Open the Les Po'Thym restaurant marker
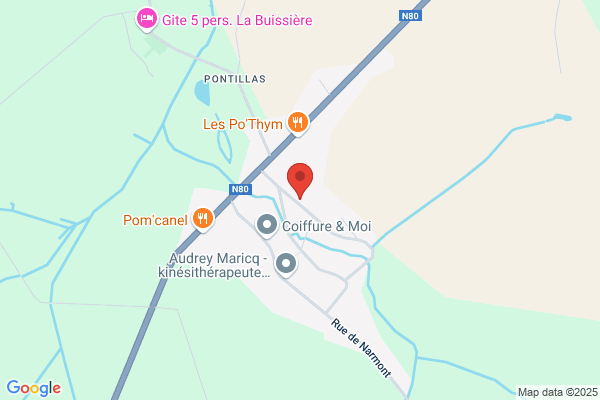 [x=298, y=124]
